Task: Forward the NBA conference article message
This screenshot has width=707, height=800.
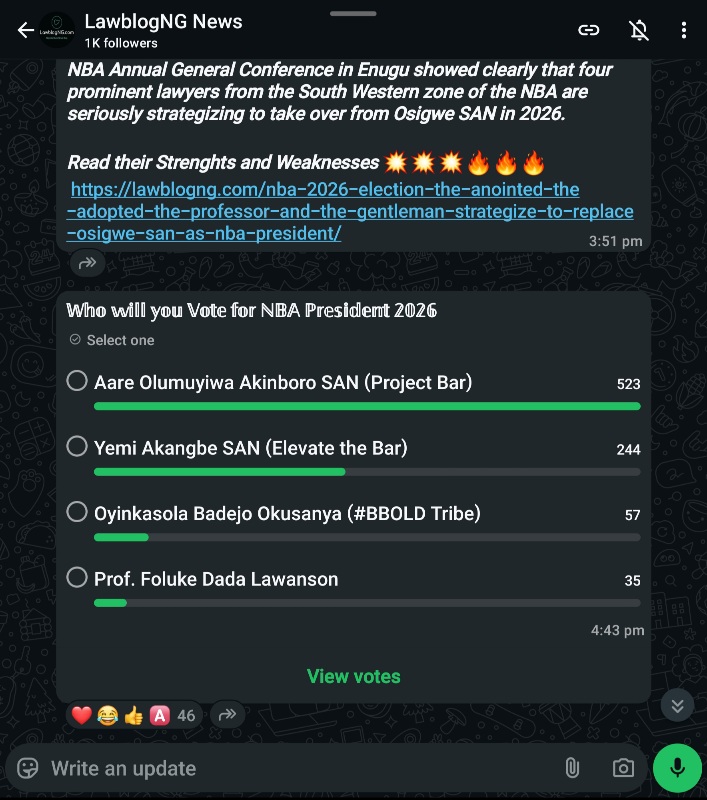Action: tap(87, 263)
